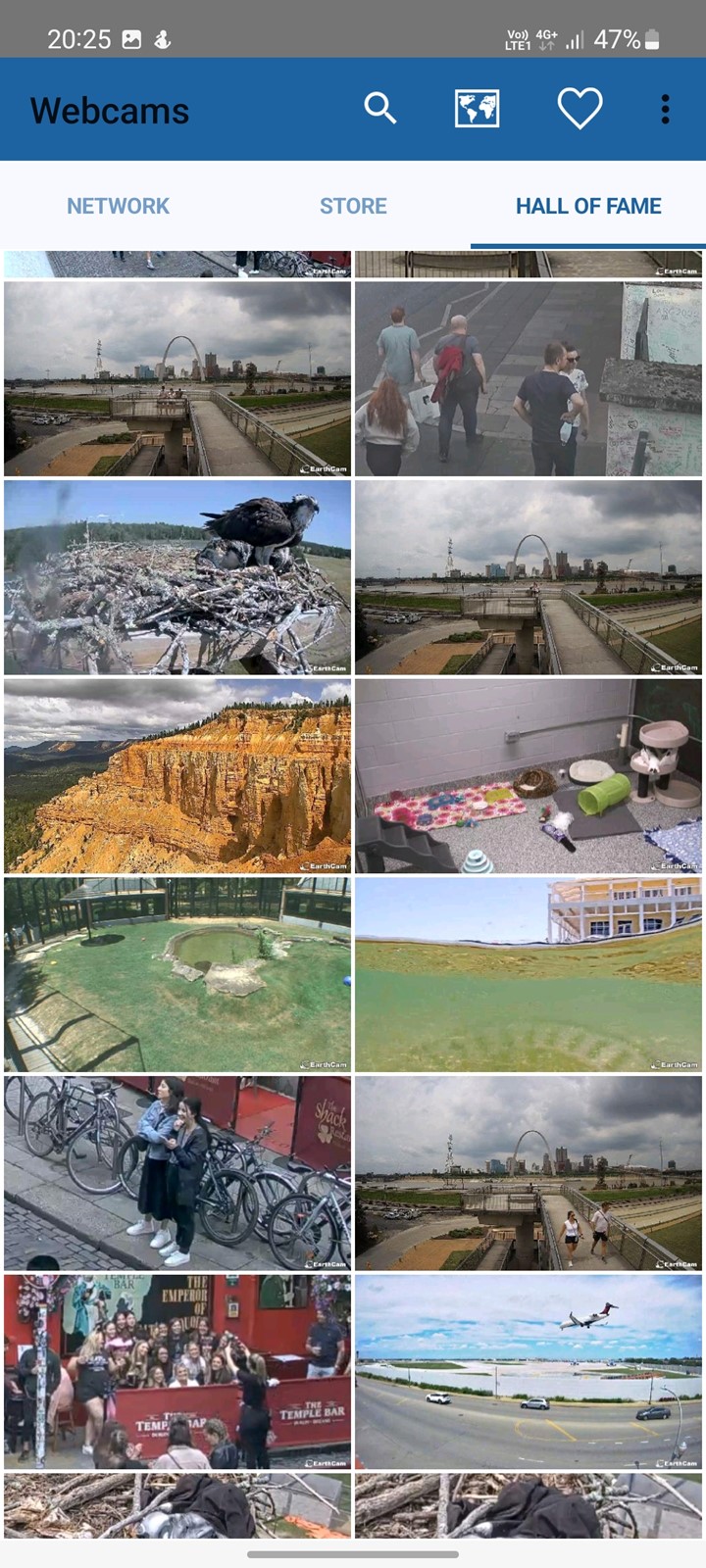The width and height of the screenshot is (706, 1568).
Task: Open the search icon
Action: [x=379, y=109]
